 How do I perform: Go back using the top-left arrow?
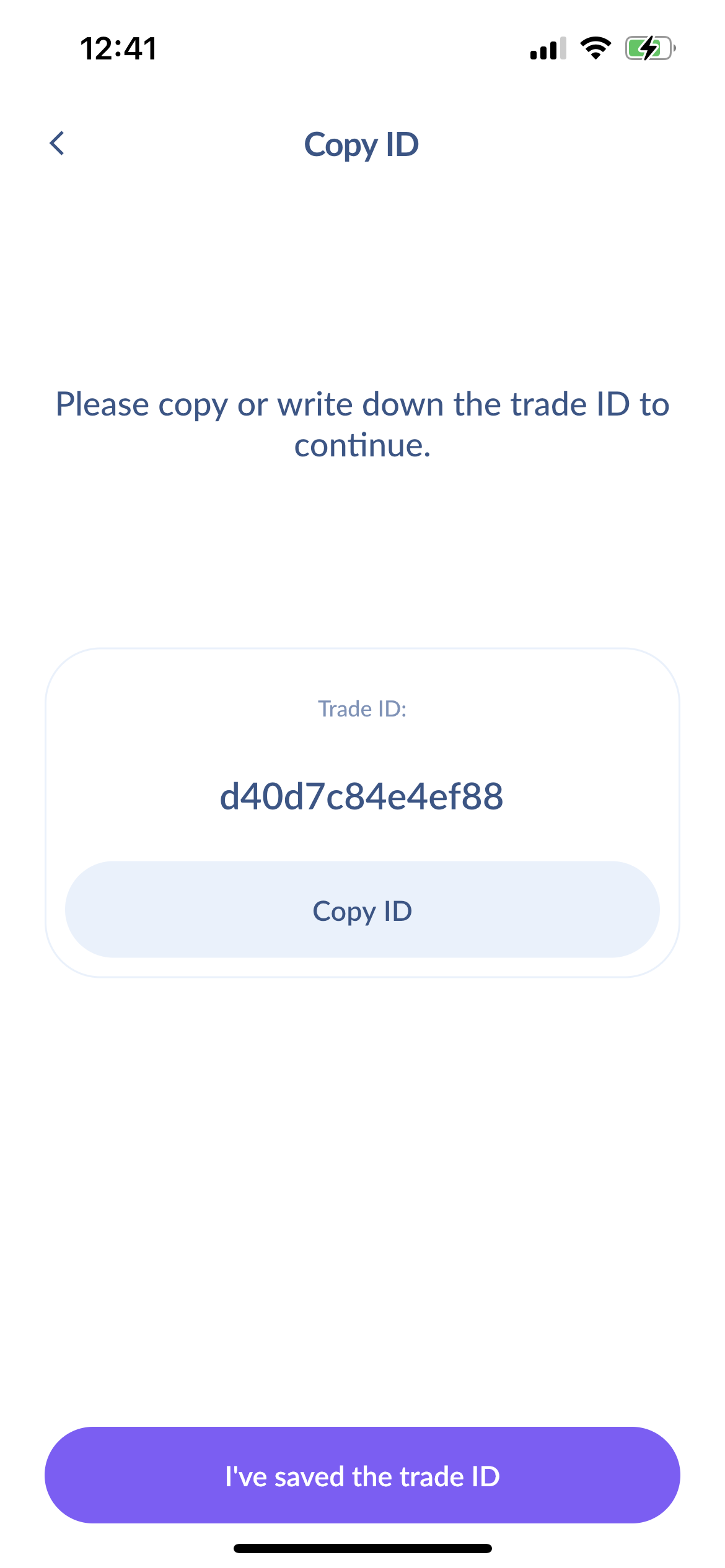[x=57, y=144]
